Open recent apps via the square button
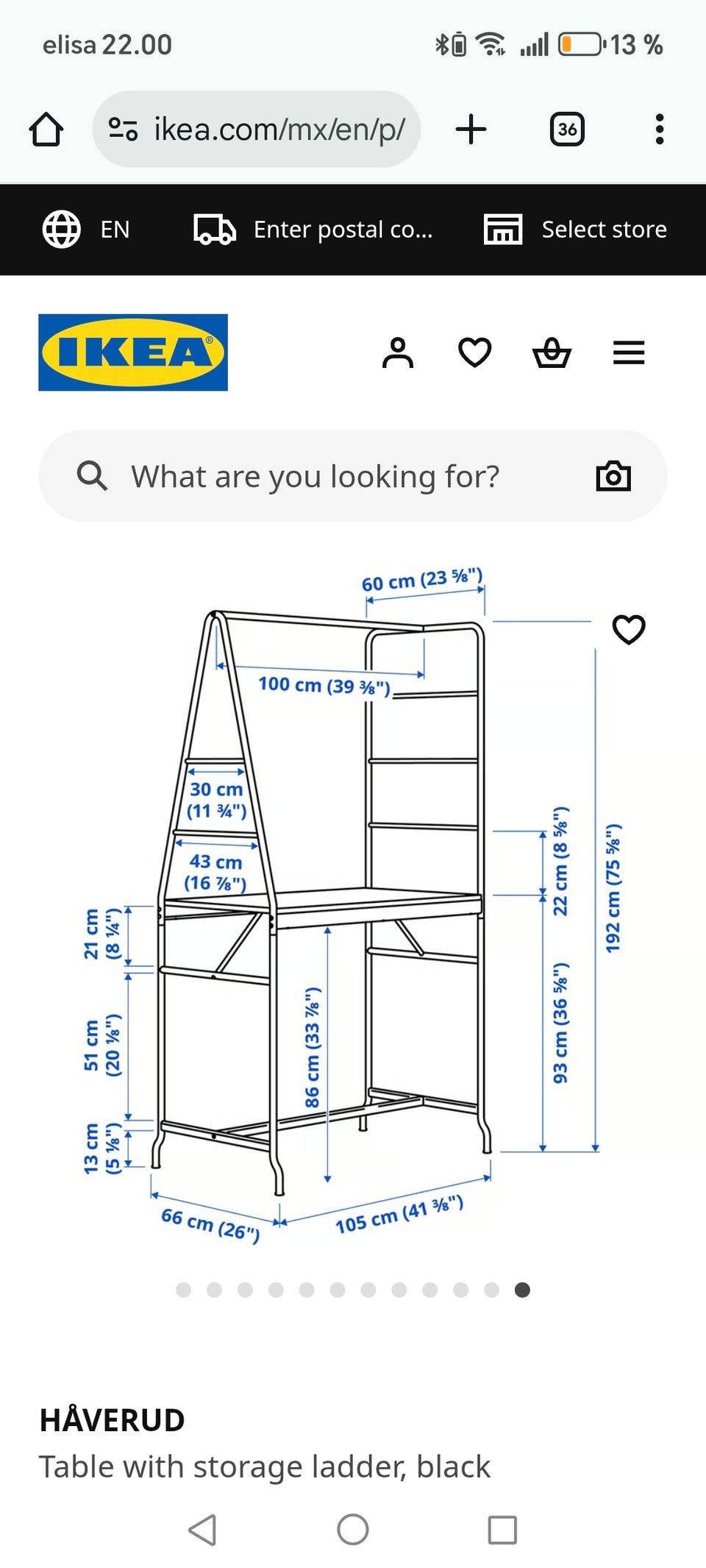706x1568 pixels. click(x=503, y=1530)
